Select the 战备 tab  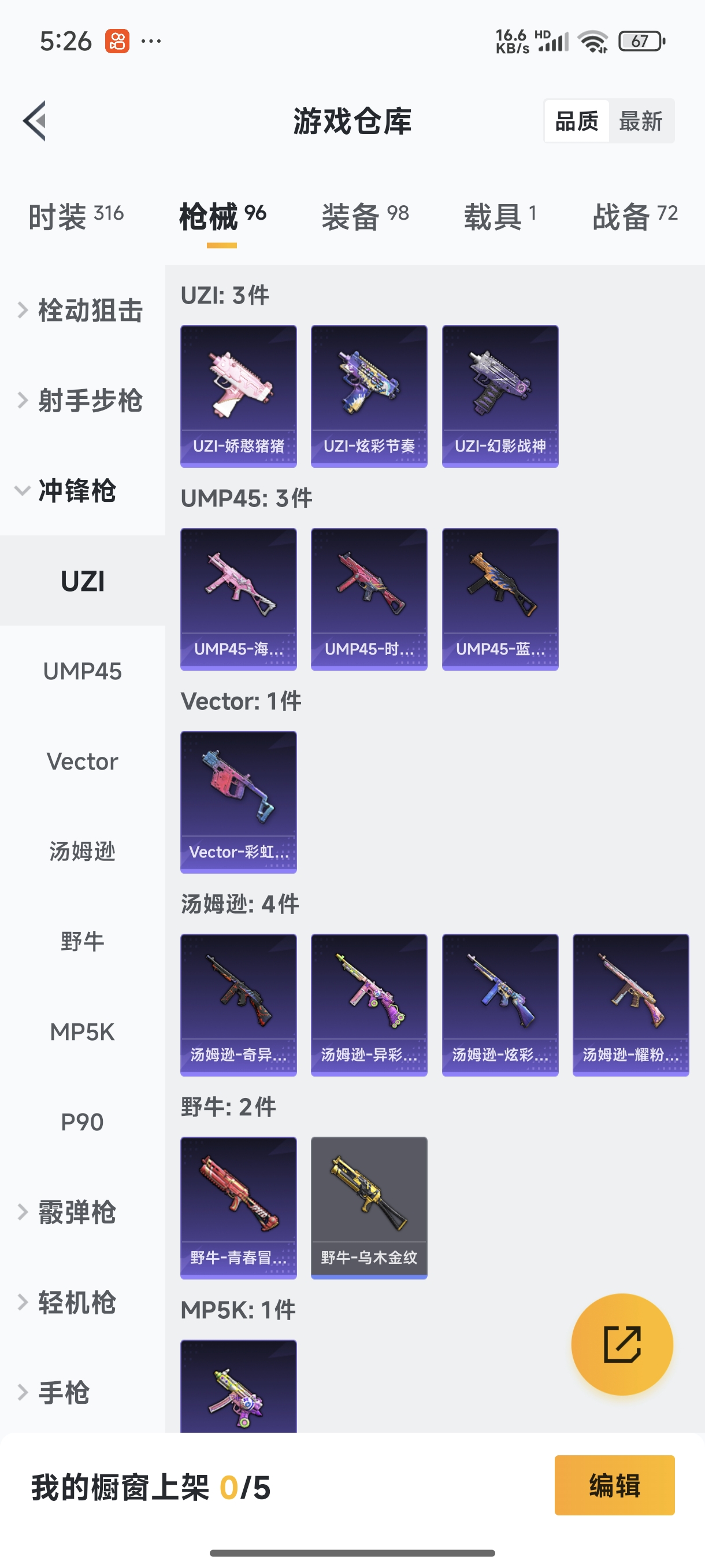click(634, 216)
